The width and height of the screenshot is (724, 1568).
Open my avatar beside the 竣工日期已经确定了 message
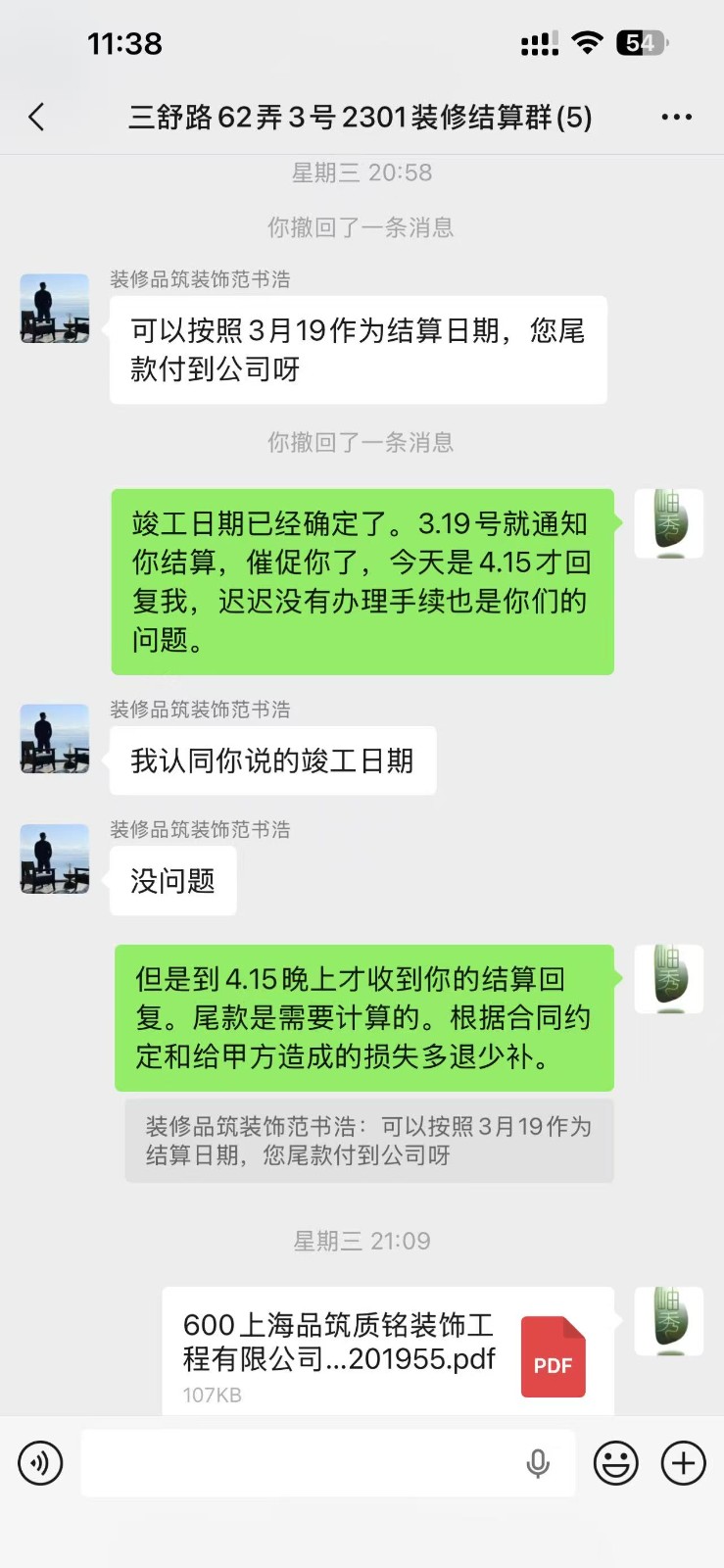pos(668,523)
